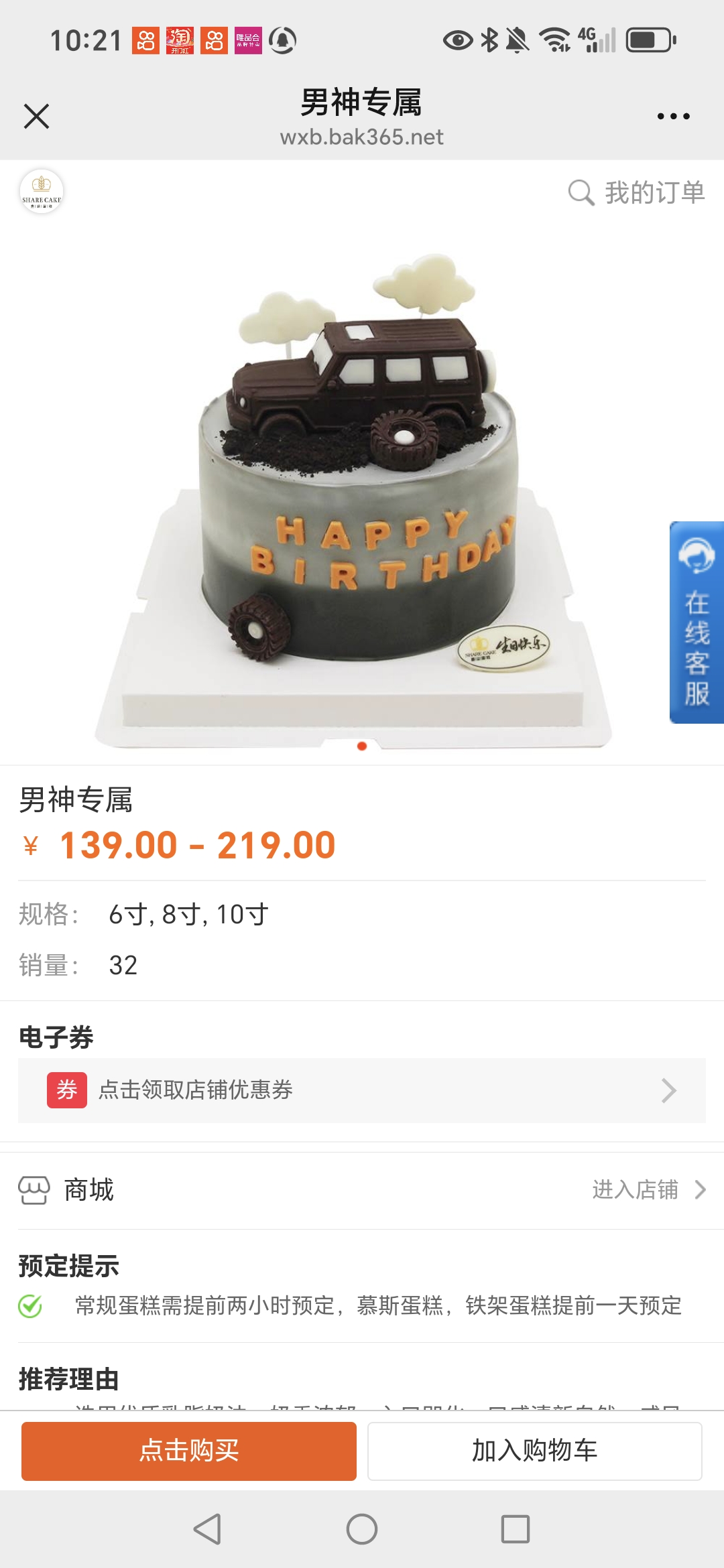Go to the system home screen
Screen dimensions: 724x1568
[362, 1529]
